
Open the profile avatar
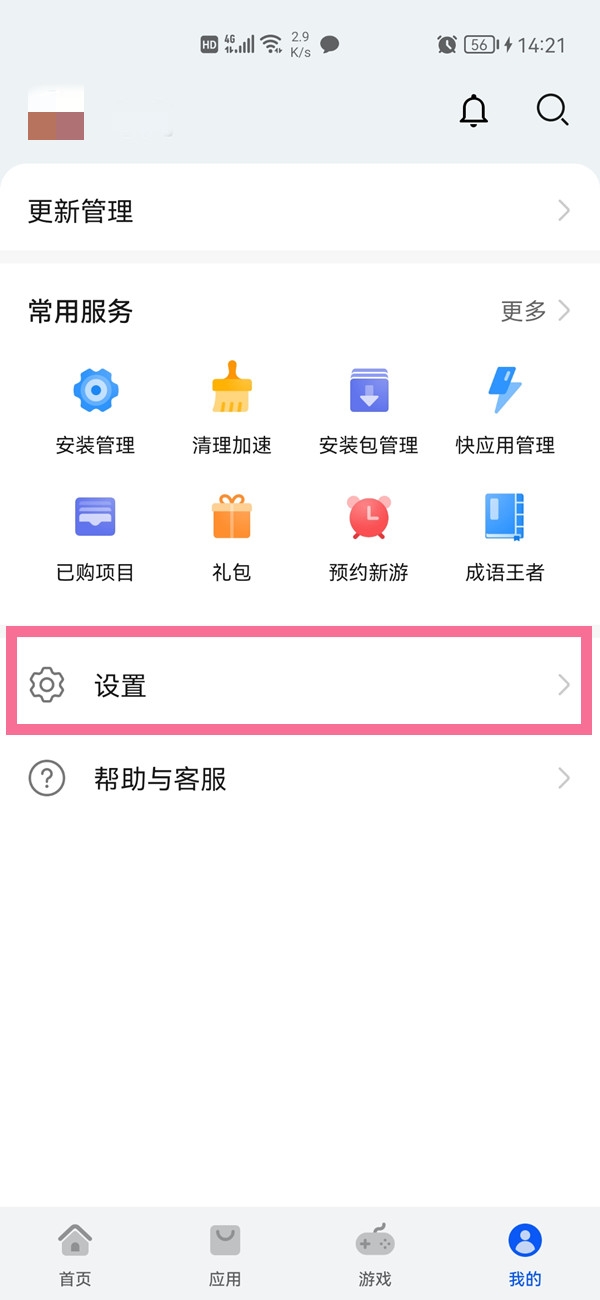tap(56, 113)
